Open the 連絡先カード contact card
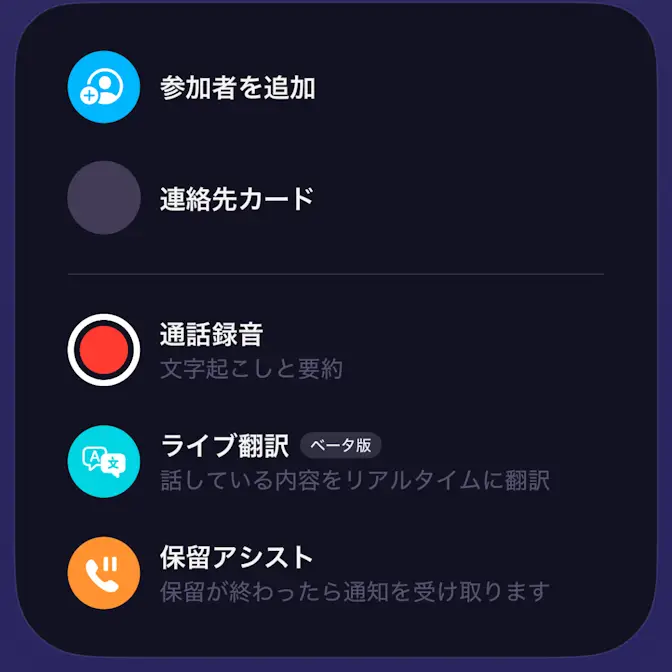The width and height of the screenshot is (672, 672). pyautogui.click(x=237, y=198)
